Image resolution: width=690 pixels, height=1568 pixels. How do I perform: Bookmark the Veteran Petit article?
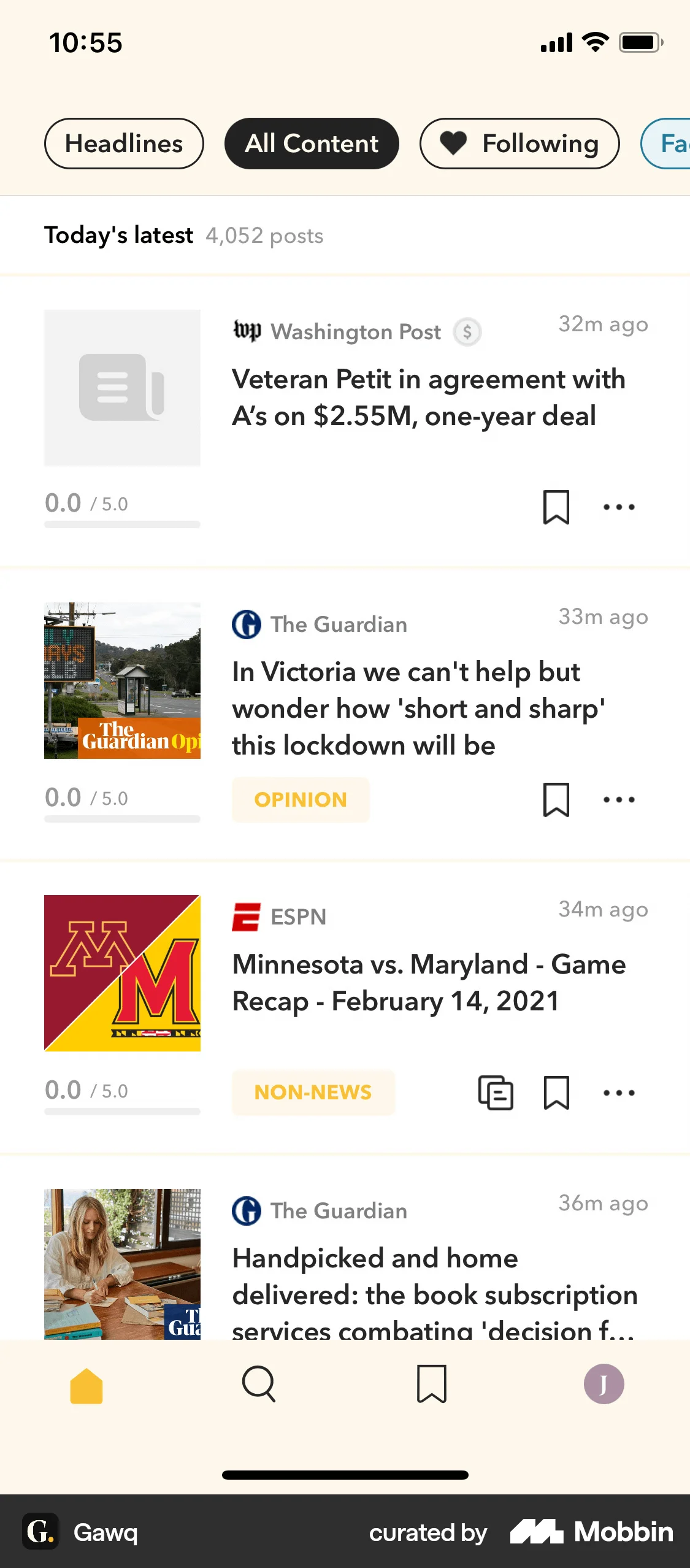coord(556,507)
